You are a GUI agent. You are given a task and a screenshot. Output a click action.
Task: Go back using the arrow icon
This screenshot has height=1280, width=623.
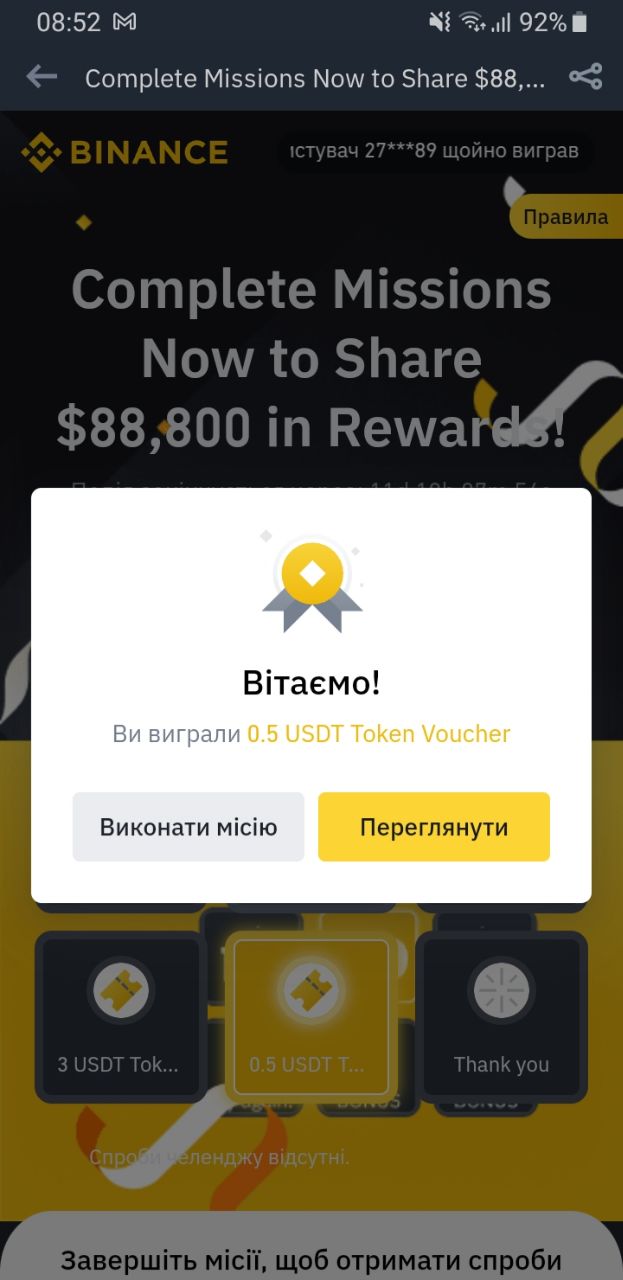tap(41, 77)
